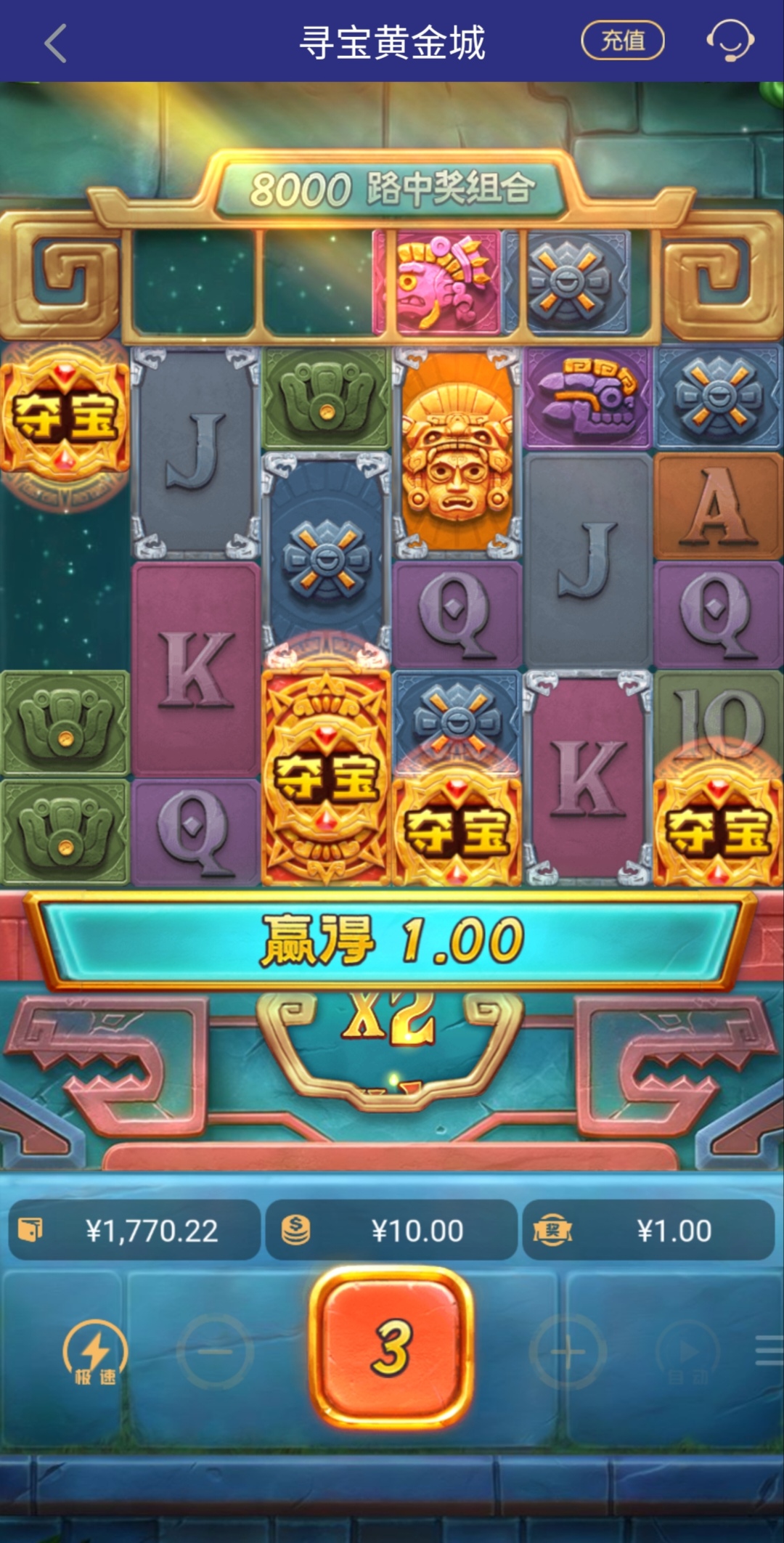The width and height of the screenshot is (784, 1543).
Task: Open the 充值 recharge button
Action: tap(623, 41)
